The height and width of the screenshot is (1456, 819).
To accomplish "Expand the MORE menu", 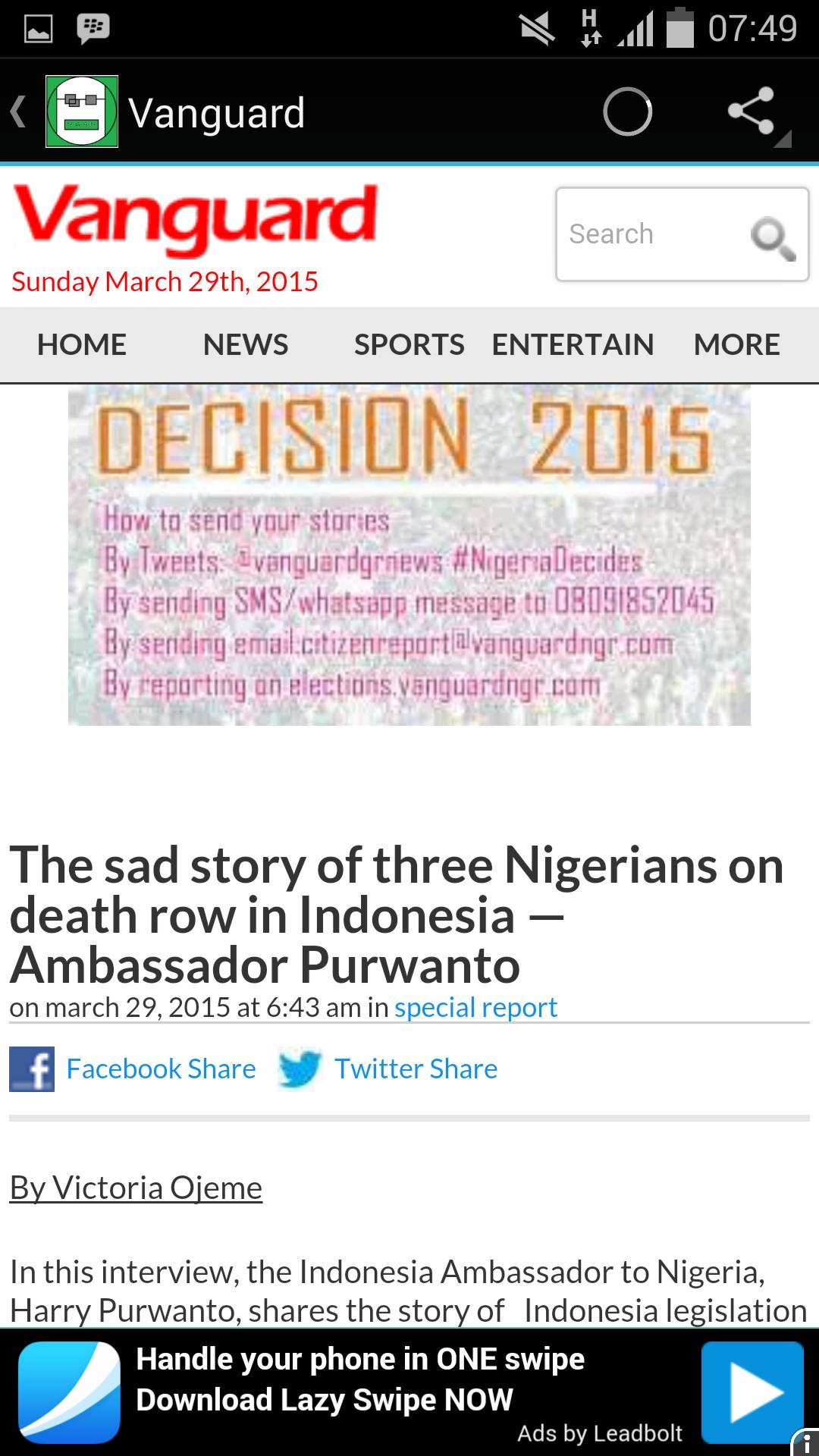I will [x=736, y=345].
